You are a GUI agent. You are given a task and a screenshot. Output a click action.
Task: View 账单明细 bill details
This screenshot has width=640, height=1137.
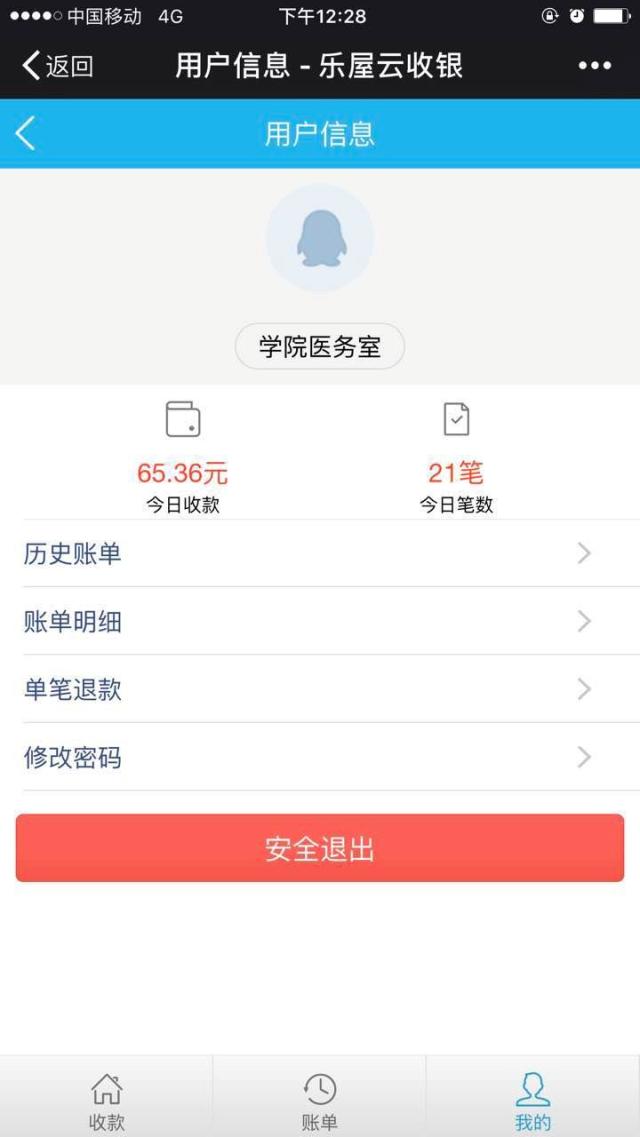(x=320, y=621)
